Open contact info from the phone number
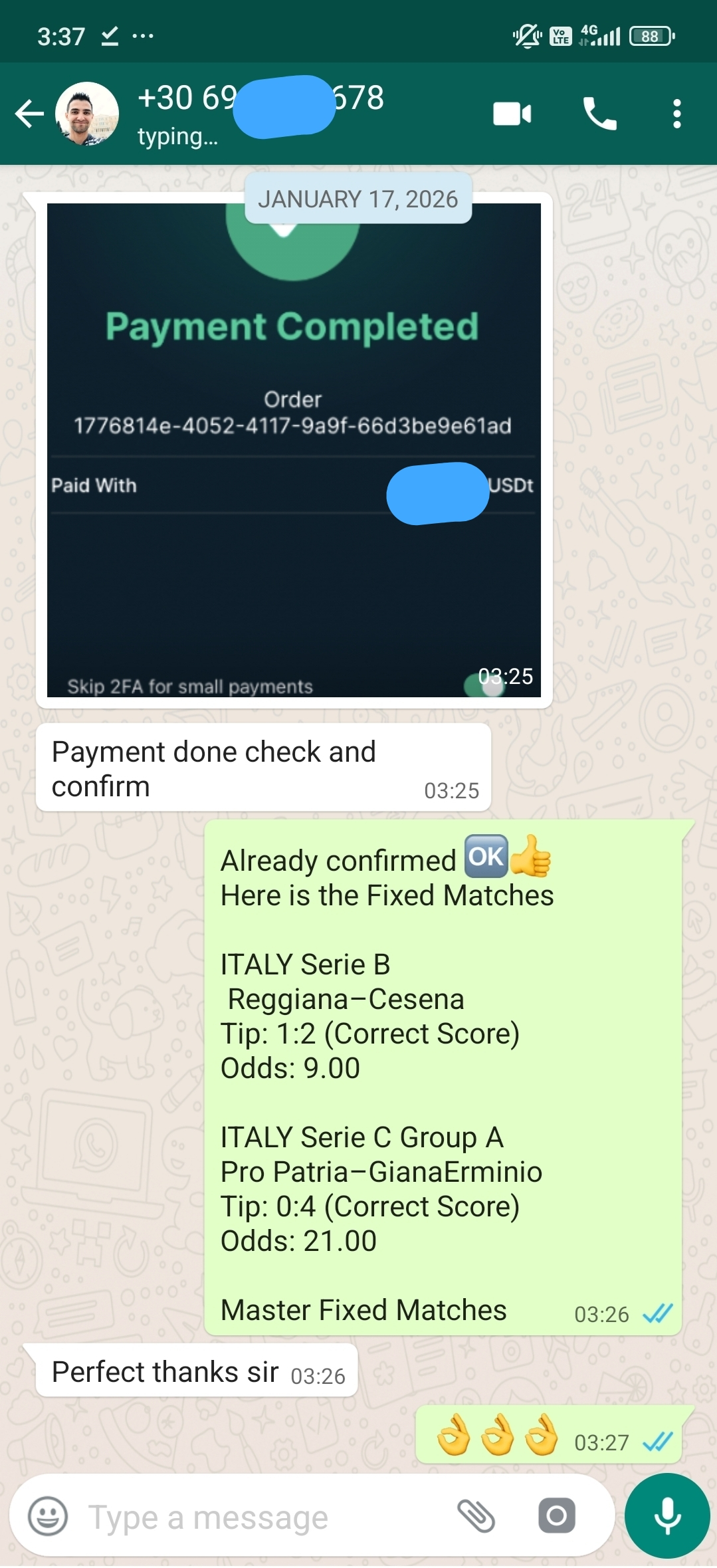This screenshot has height=1568, width=717. coord(260,98)
